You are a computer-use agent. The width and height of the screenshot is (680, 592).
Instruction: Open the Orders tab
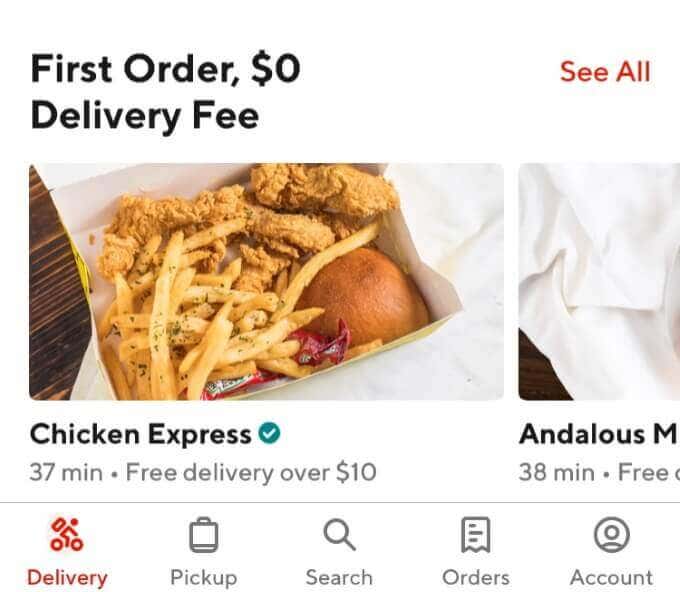pos(475,551)
